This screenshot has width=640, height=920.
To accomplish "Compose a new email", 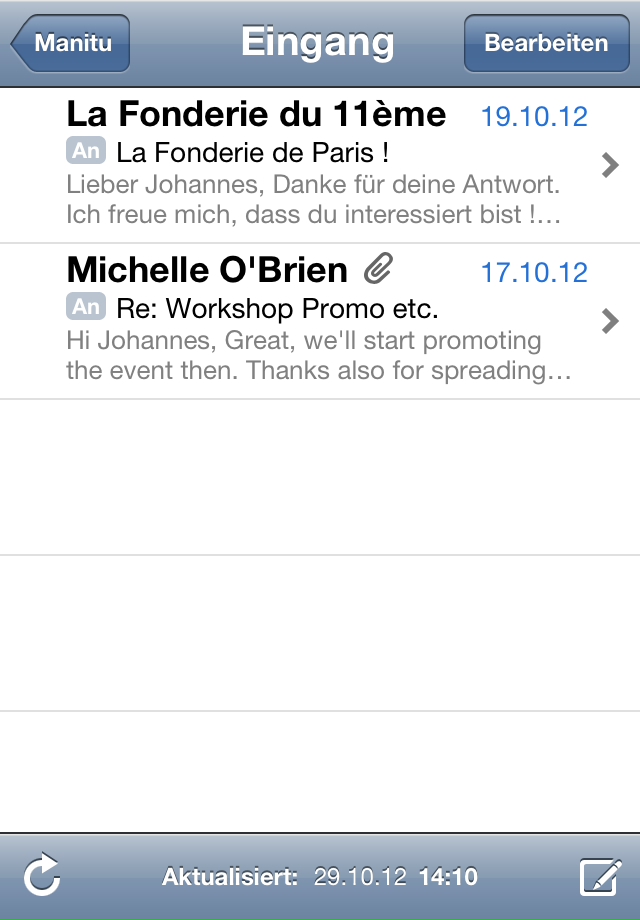I will click(x=600, y=877).
